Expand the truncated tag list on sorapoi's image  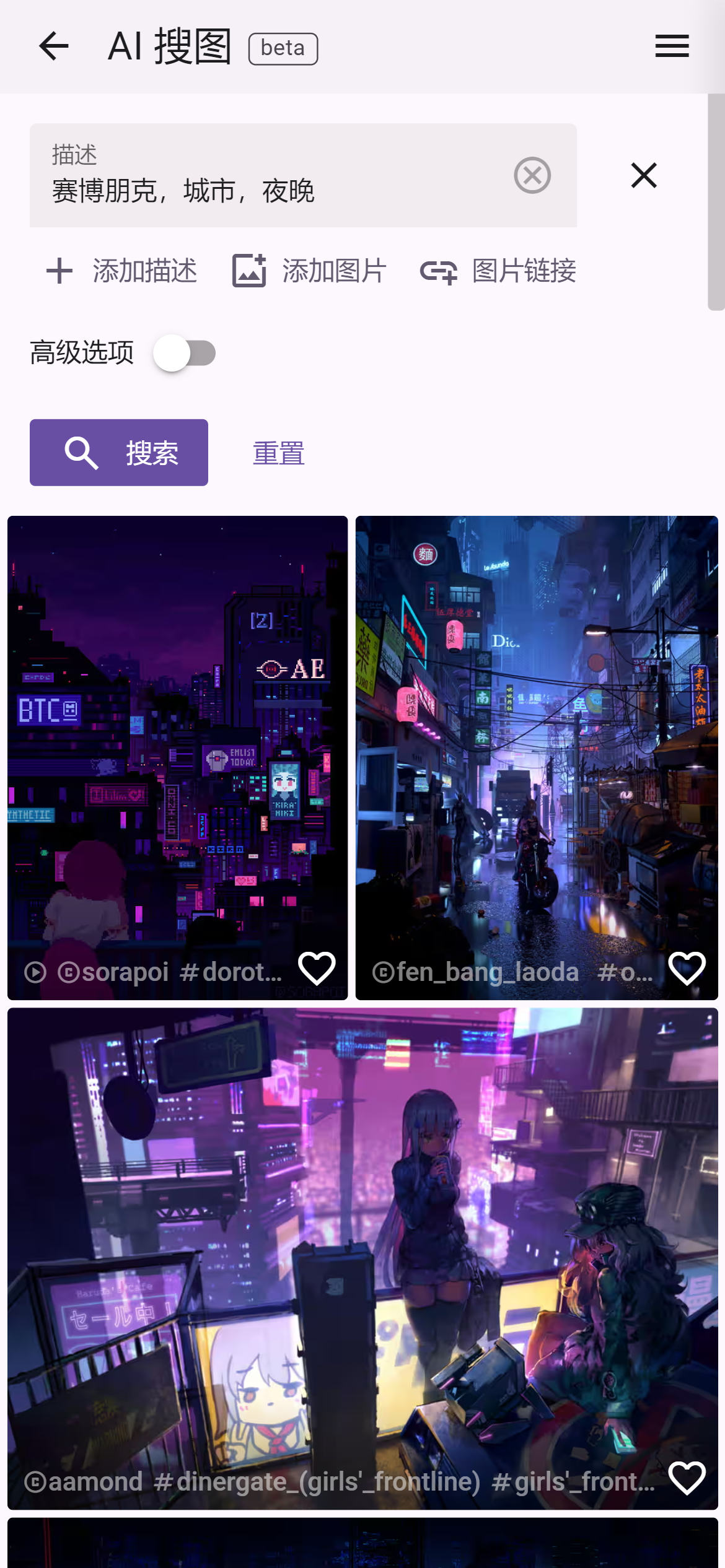(x=232, y=971)
